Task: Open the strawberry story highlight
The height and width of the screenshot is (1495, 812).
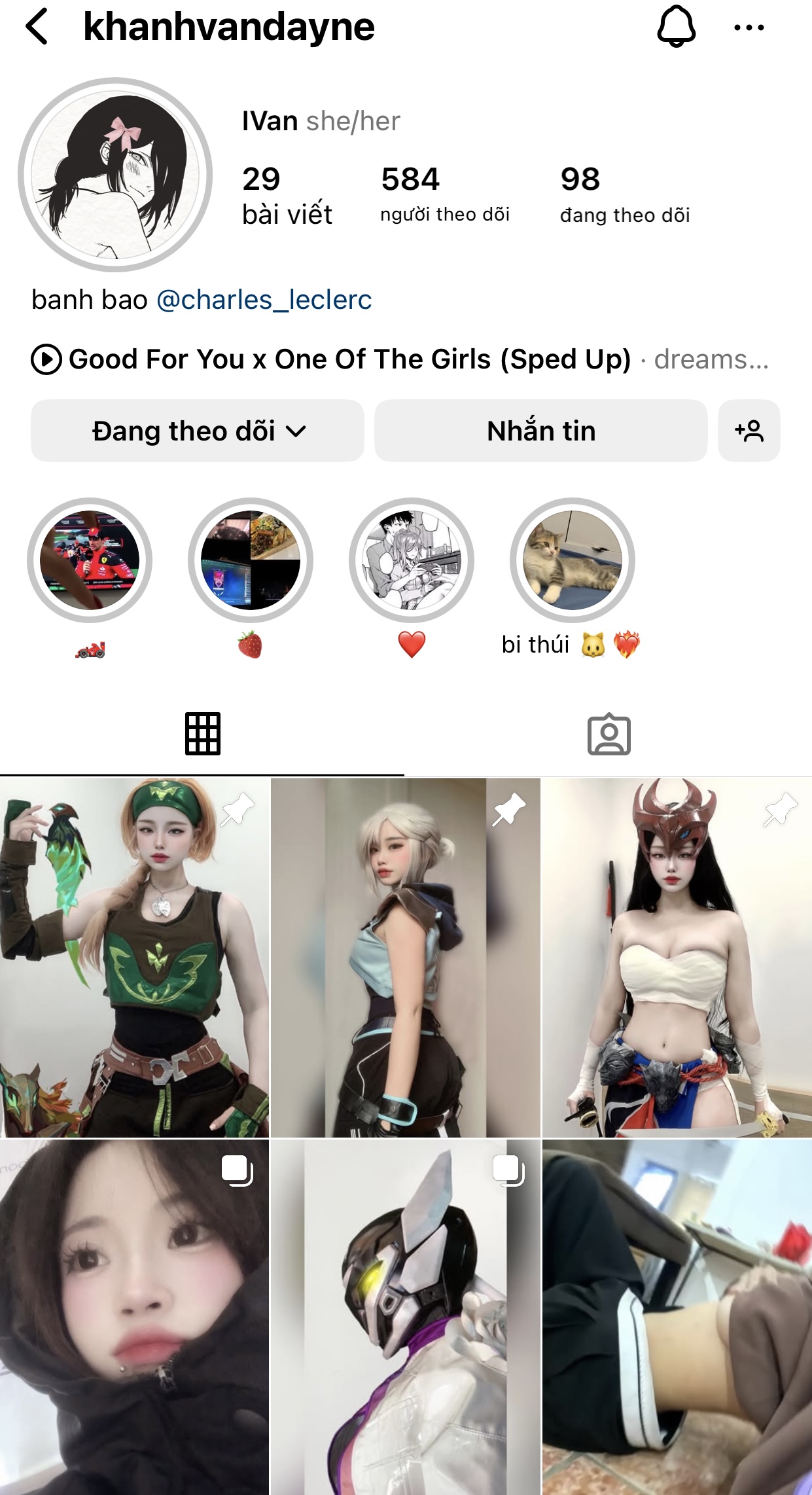Action: coord(250,560)
